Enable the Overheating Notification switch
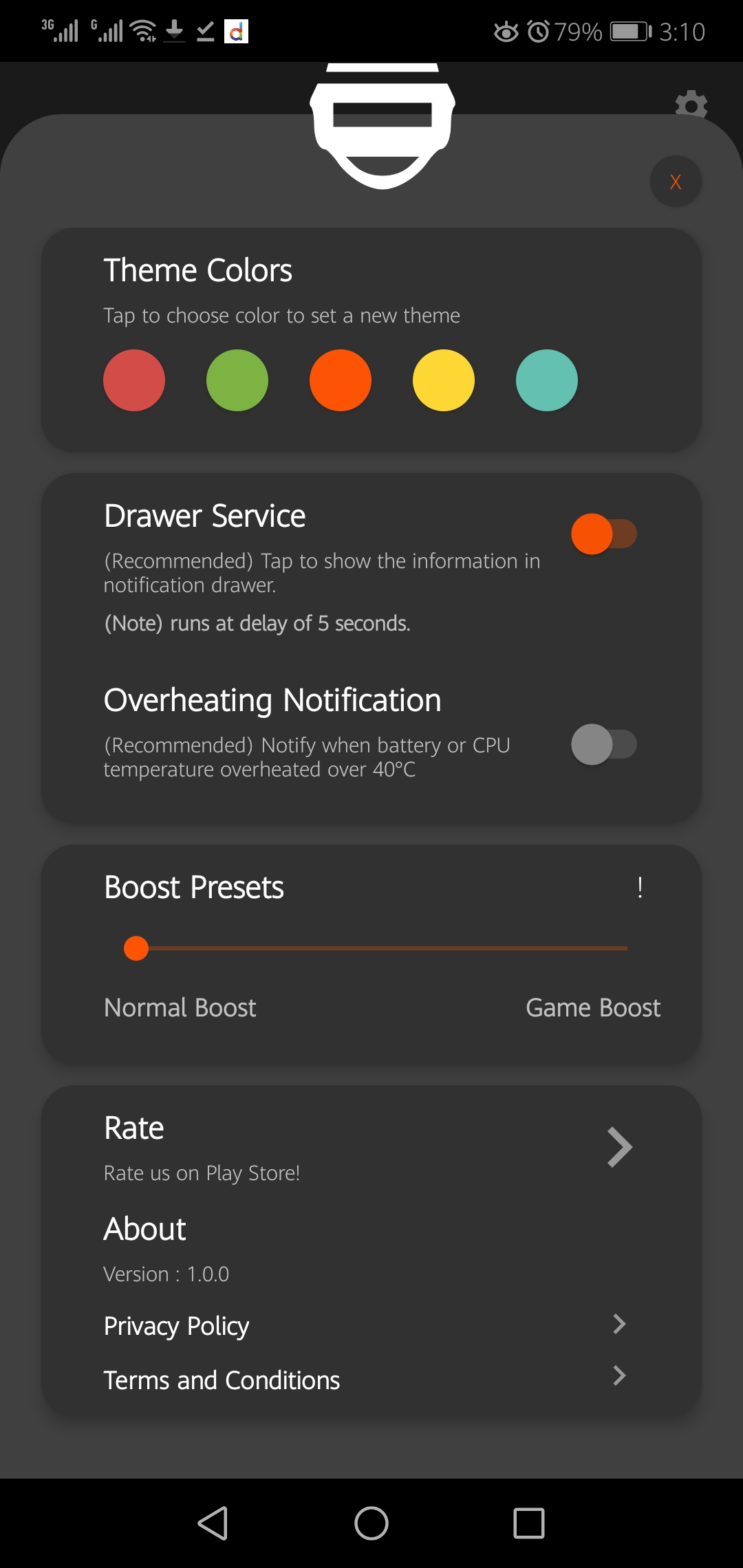The height and width of the screenshot is (1568, 743). click(603, 744)
